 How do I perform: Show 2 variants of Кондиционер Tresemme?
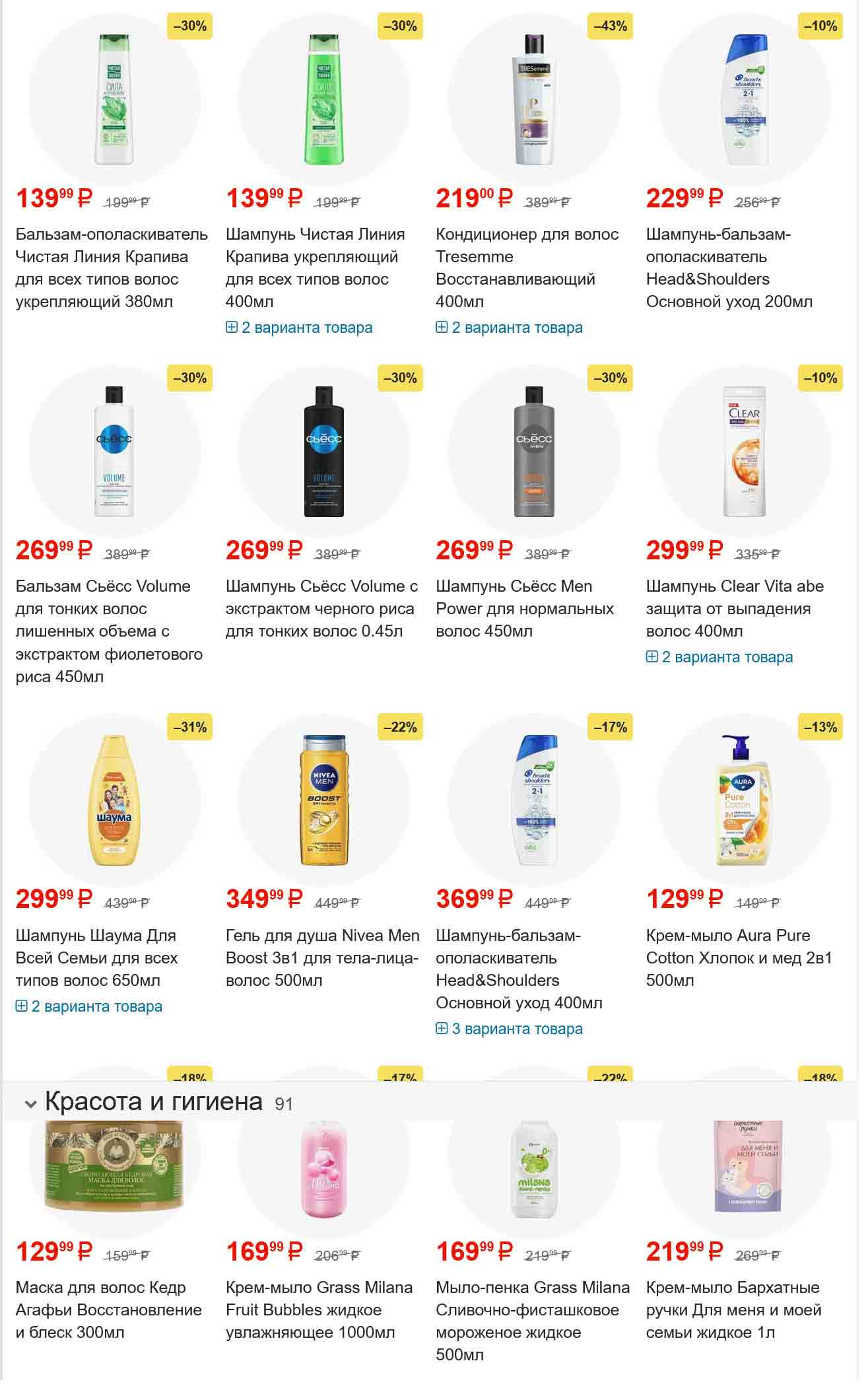point(509,328)
